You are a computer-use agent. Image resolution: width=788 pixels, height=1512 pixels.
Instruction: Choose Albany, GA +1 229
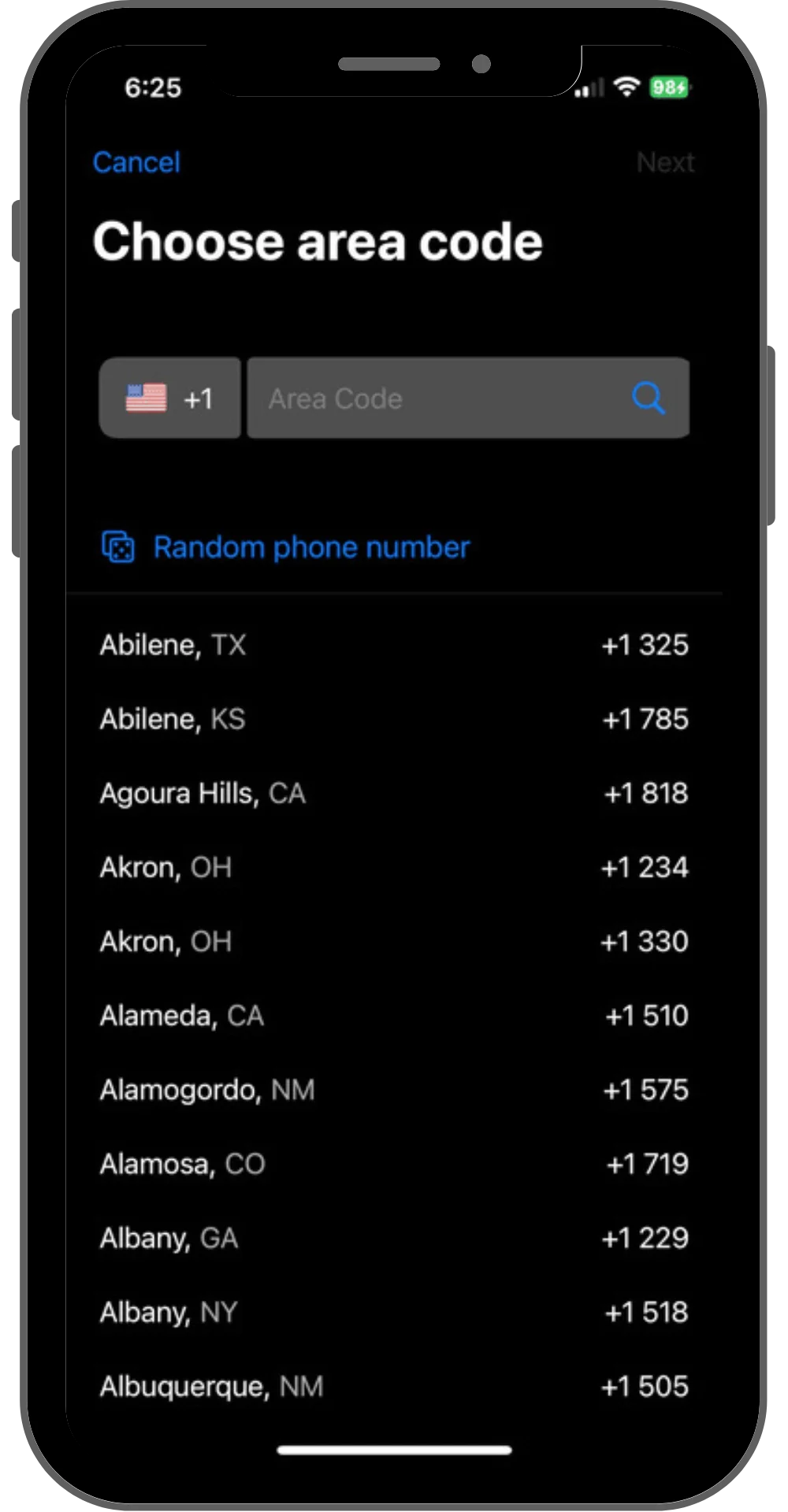[x=394, y=1238]
